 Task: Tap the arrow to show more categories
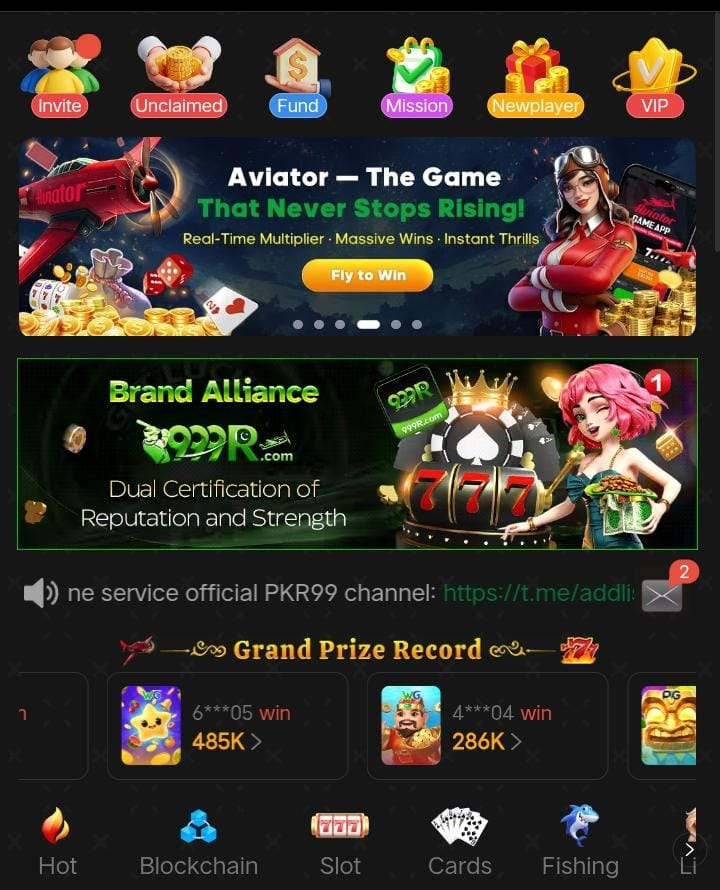[689, 849]
